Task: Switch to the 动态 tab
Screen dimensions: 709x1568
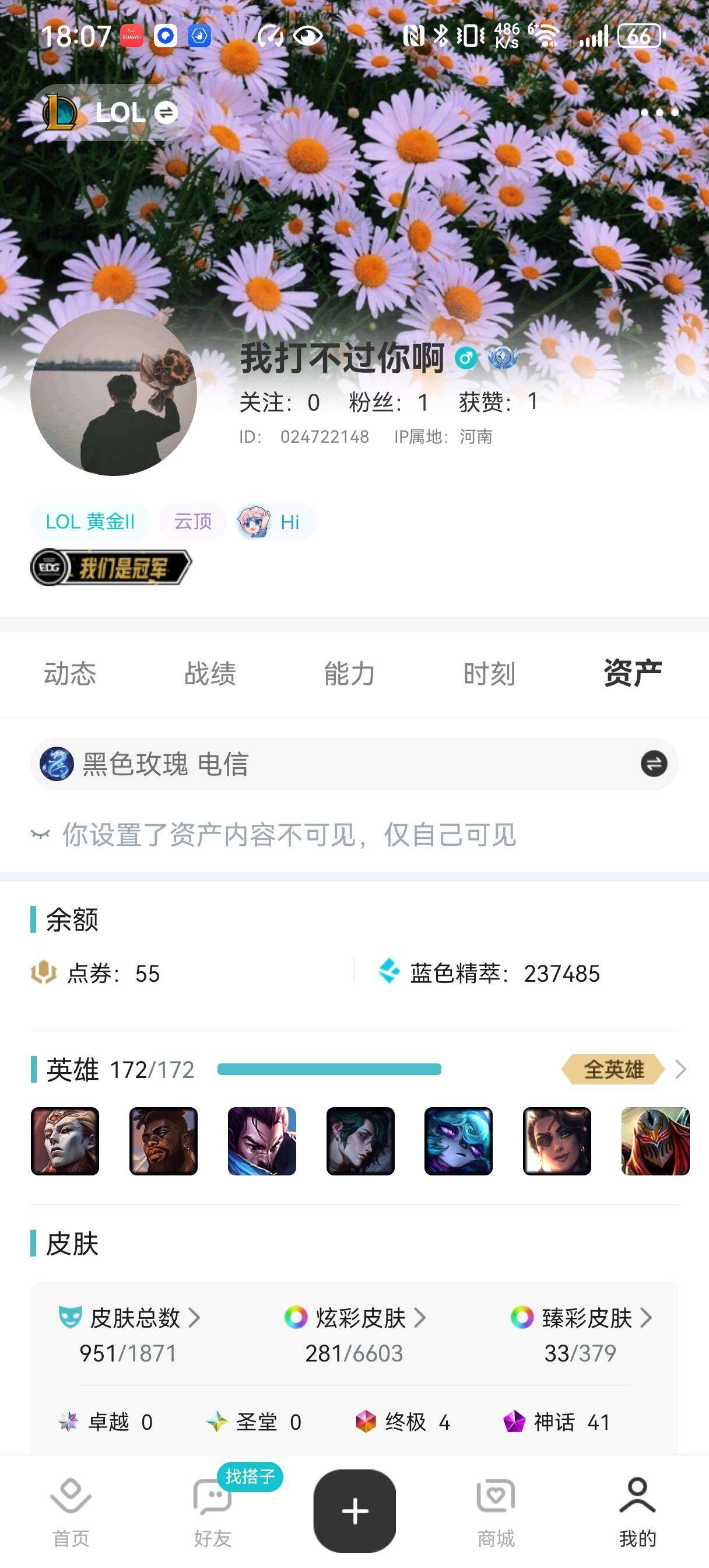Action: pos(70,674)
